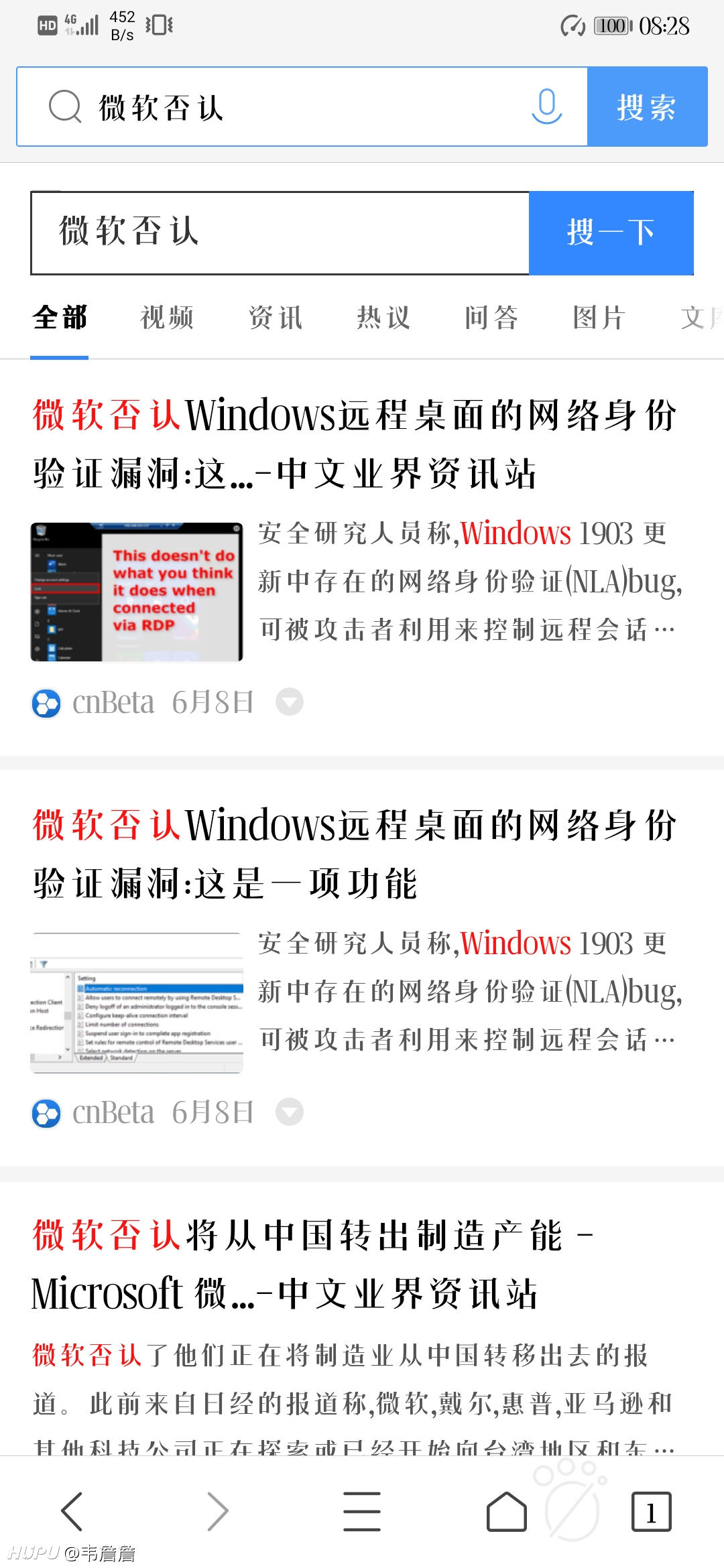724x1568 pixels.
Task: Switch to the 视频 tab
Action: 168,318
